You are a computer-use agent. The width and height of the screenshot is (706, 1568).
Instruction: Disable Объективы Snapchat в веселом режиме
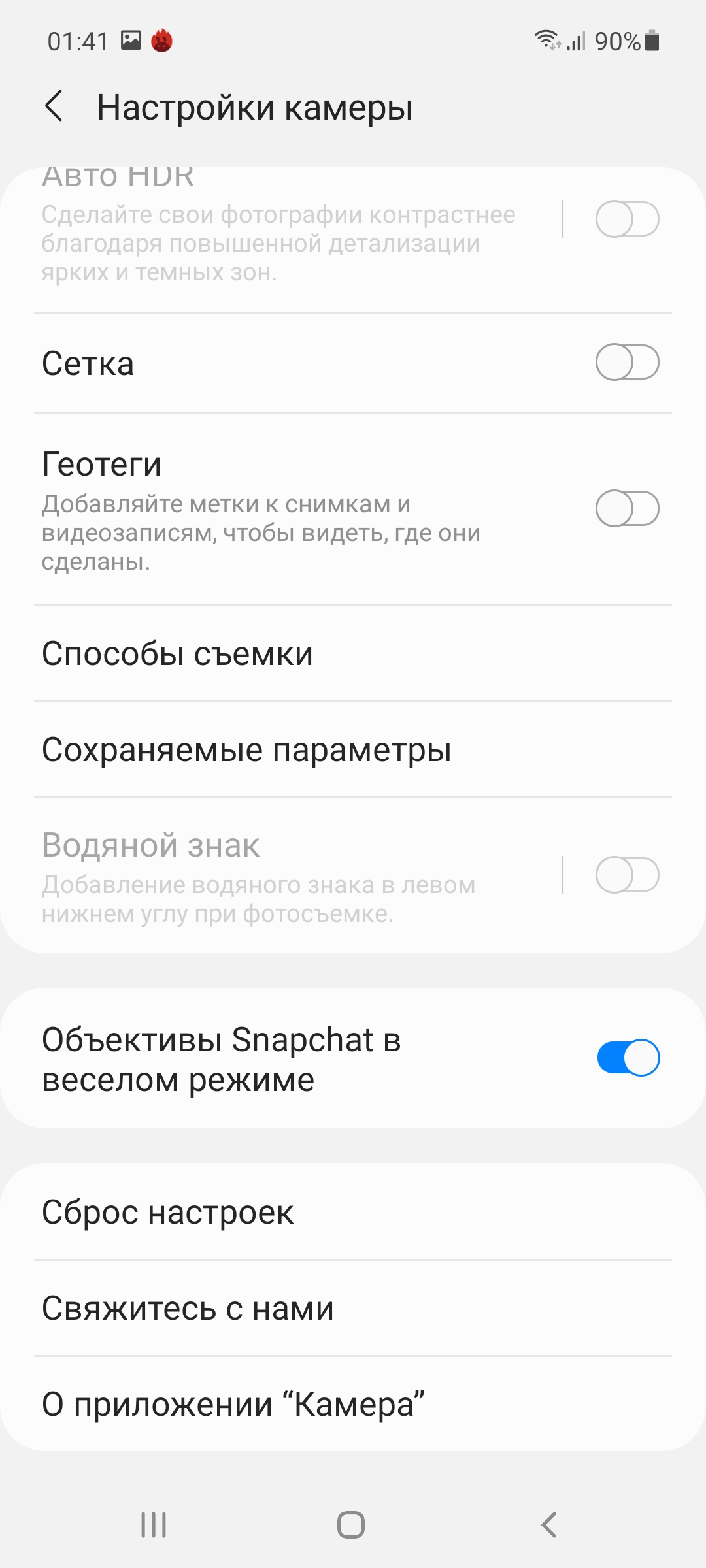pyautogui.click(x=627, y=1058)
